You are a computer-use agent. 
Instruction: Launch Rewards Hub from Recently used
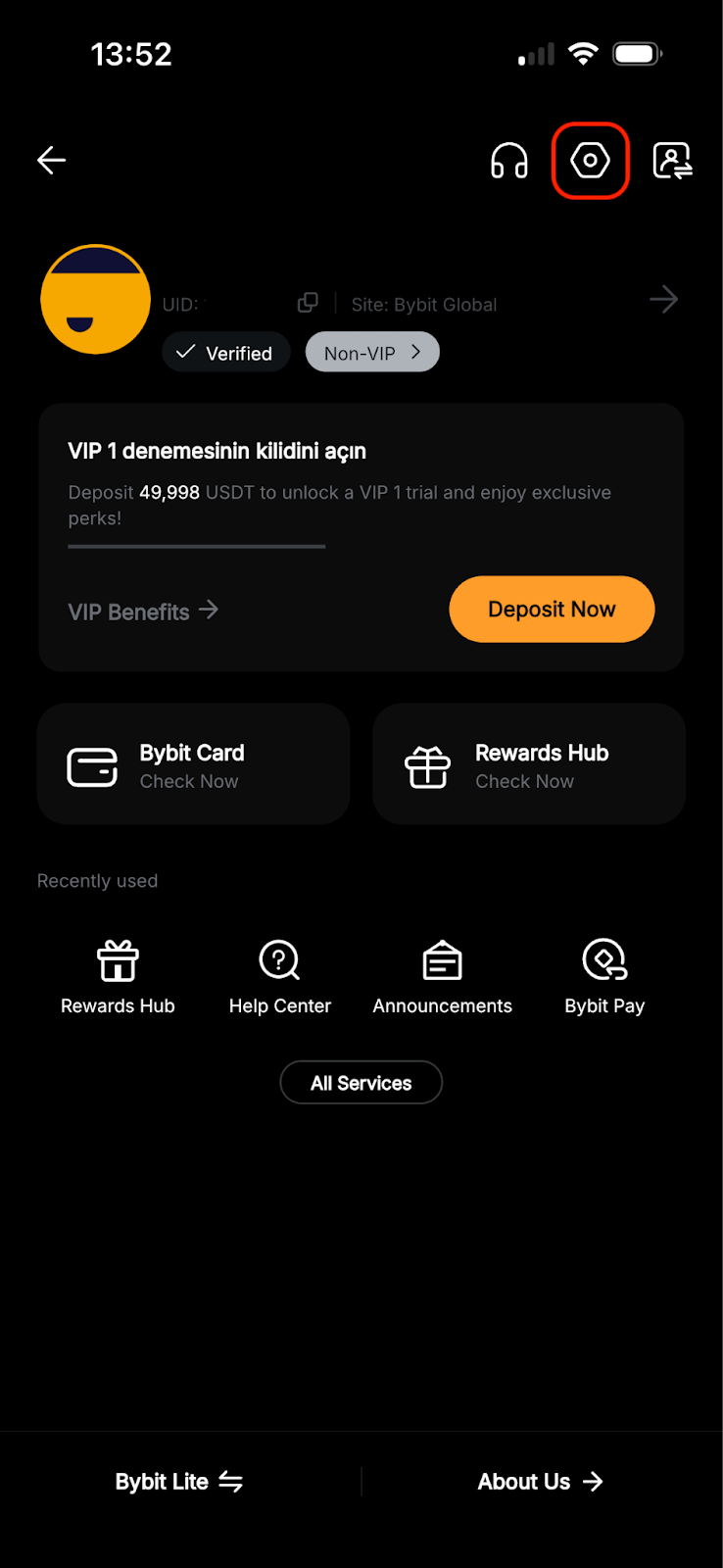pos(118,976)
